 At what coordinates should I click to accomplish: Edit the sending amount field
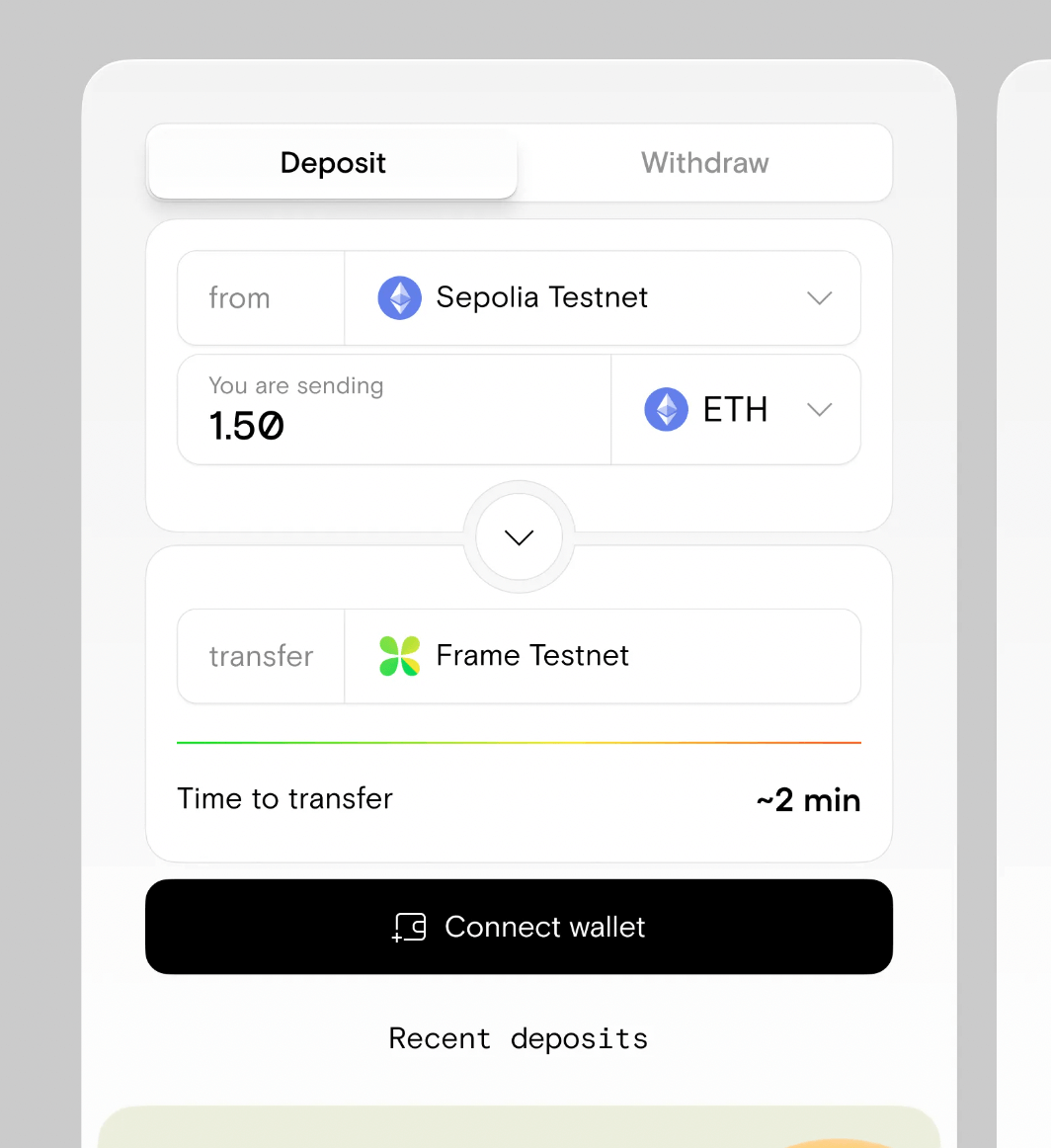coord(393,425)
